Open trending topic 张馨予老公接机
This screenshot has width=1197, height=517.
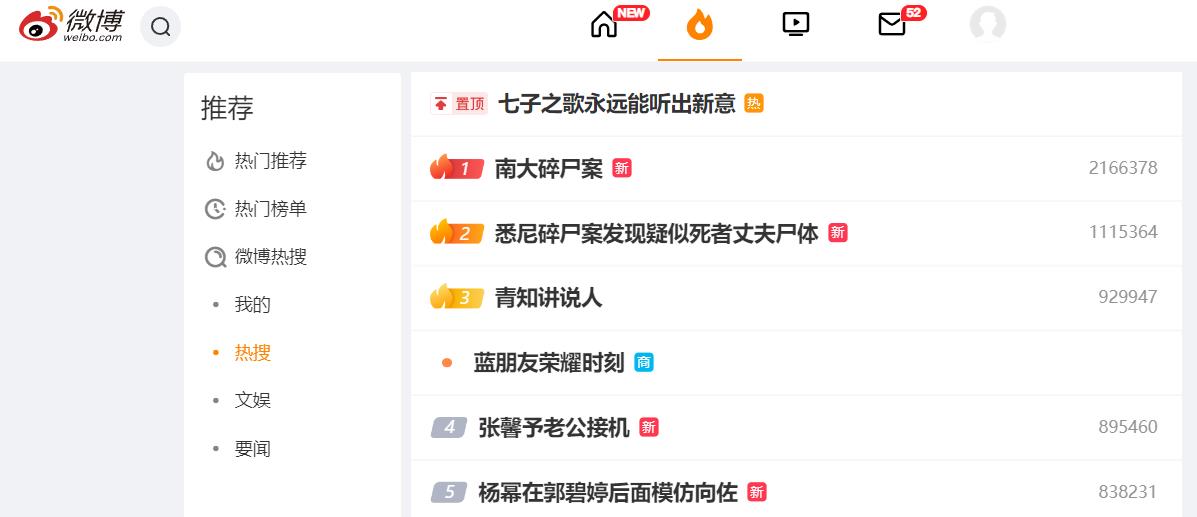pyautogui.click(x=553, y=428)
